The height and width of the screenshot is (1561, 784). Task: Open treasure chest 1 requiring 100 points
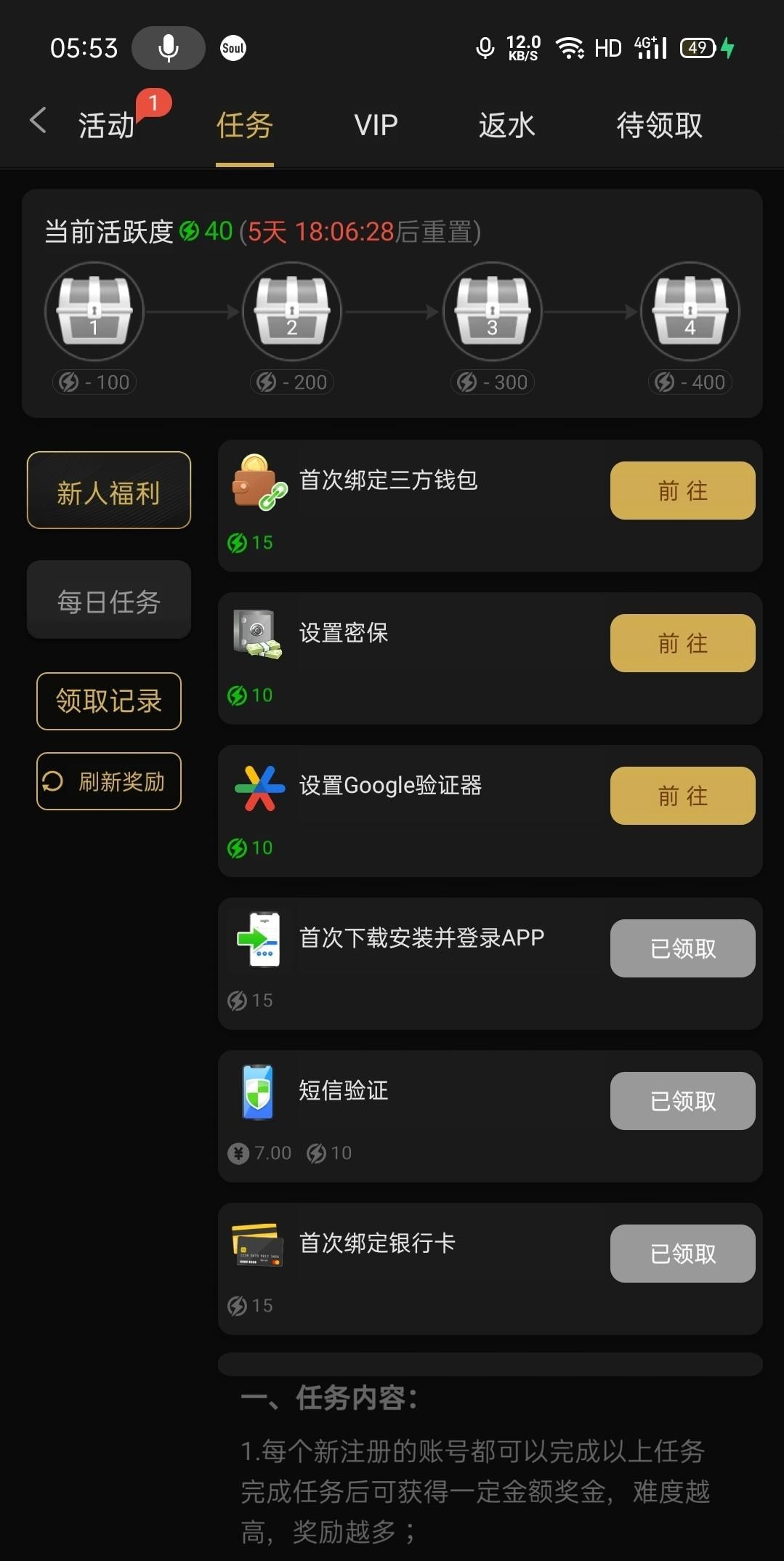pyautogui.click(x=94, y=310)
